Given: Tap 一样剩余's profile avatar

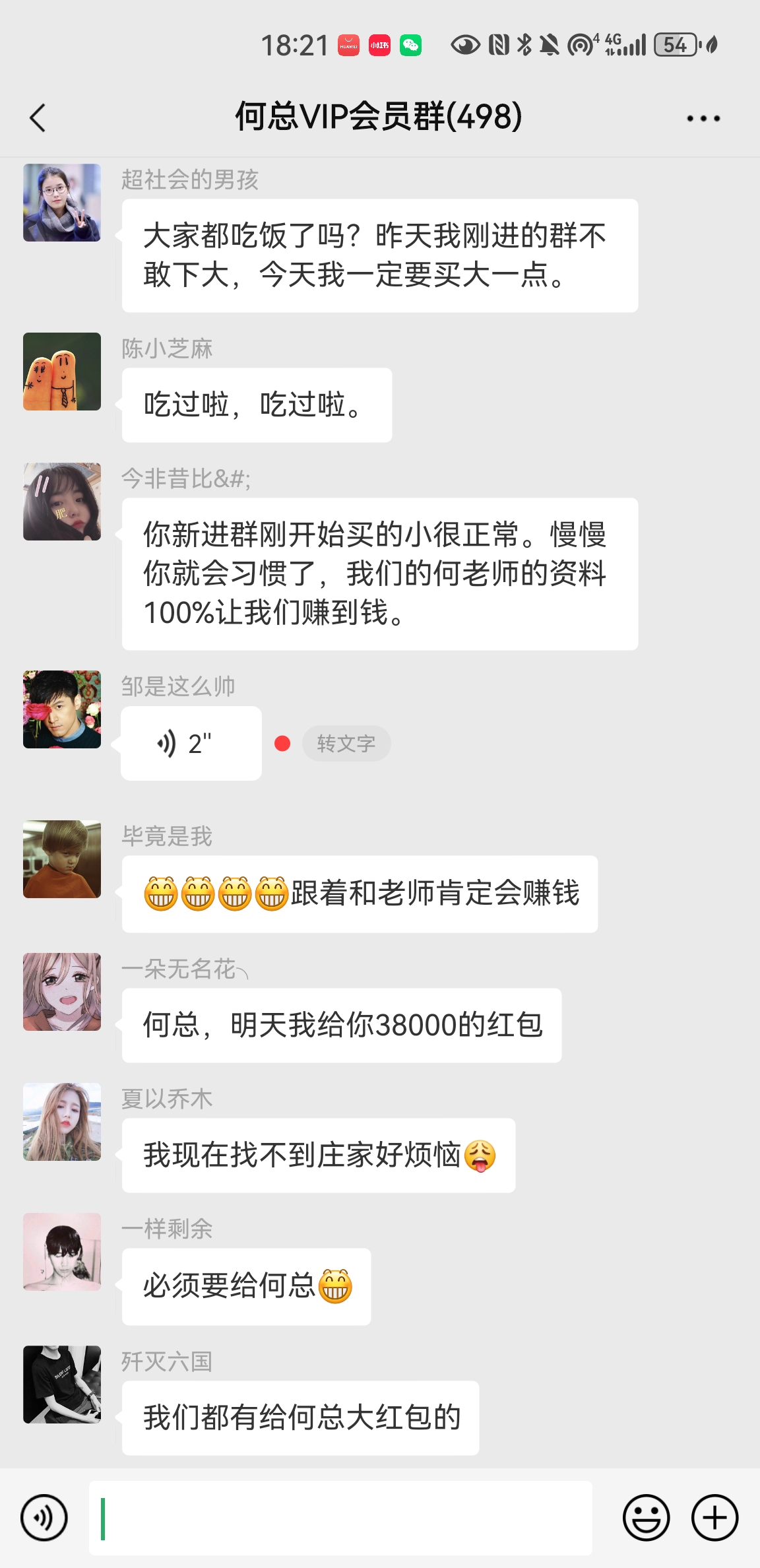Looking at the screenshot, I should (x=62, y=1252).
